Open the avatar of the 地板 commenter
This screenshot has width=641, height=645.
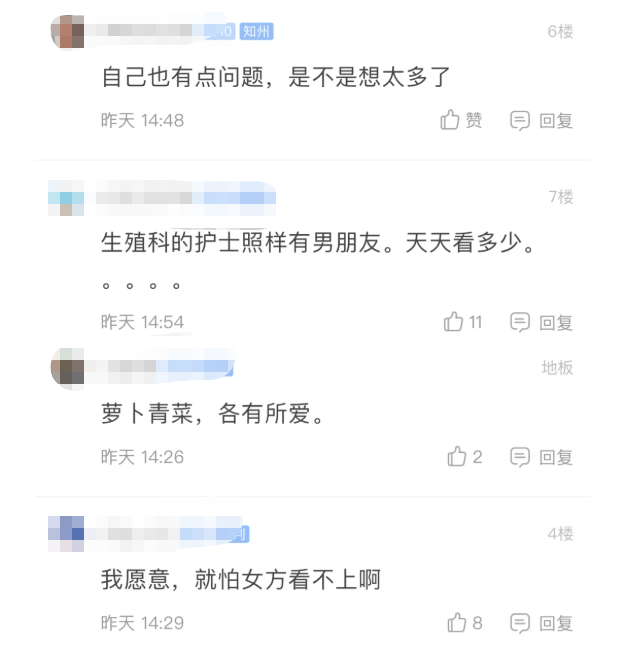(x=68, y=368)
